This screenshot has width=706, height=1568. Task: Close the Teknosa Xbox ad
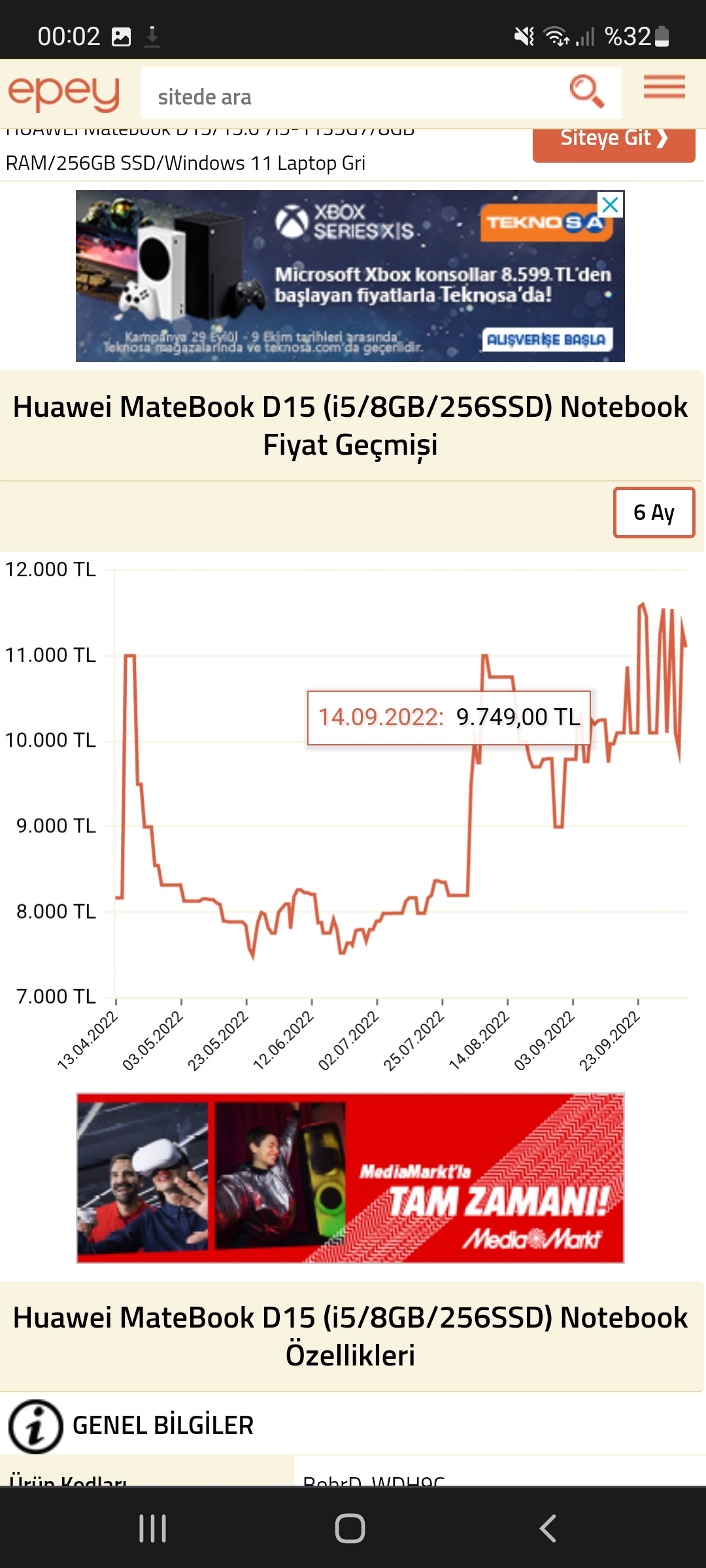tap(611, 204)
